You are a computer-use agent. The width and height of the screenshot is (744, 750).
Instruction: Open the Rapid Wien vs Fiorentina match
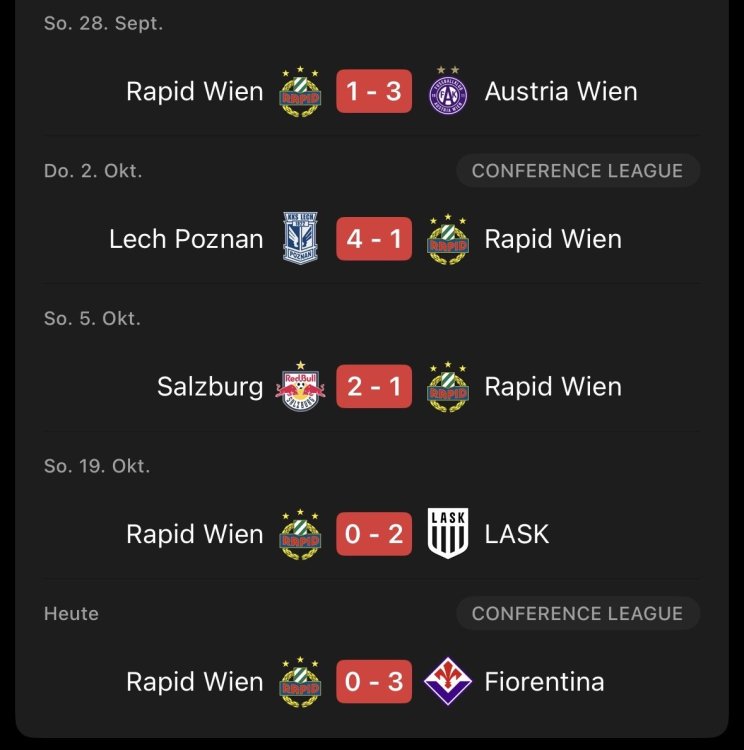374,682
